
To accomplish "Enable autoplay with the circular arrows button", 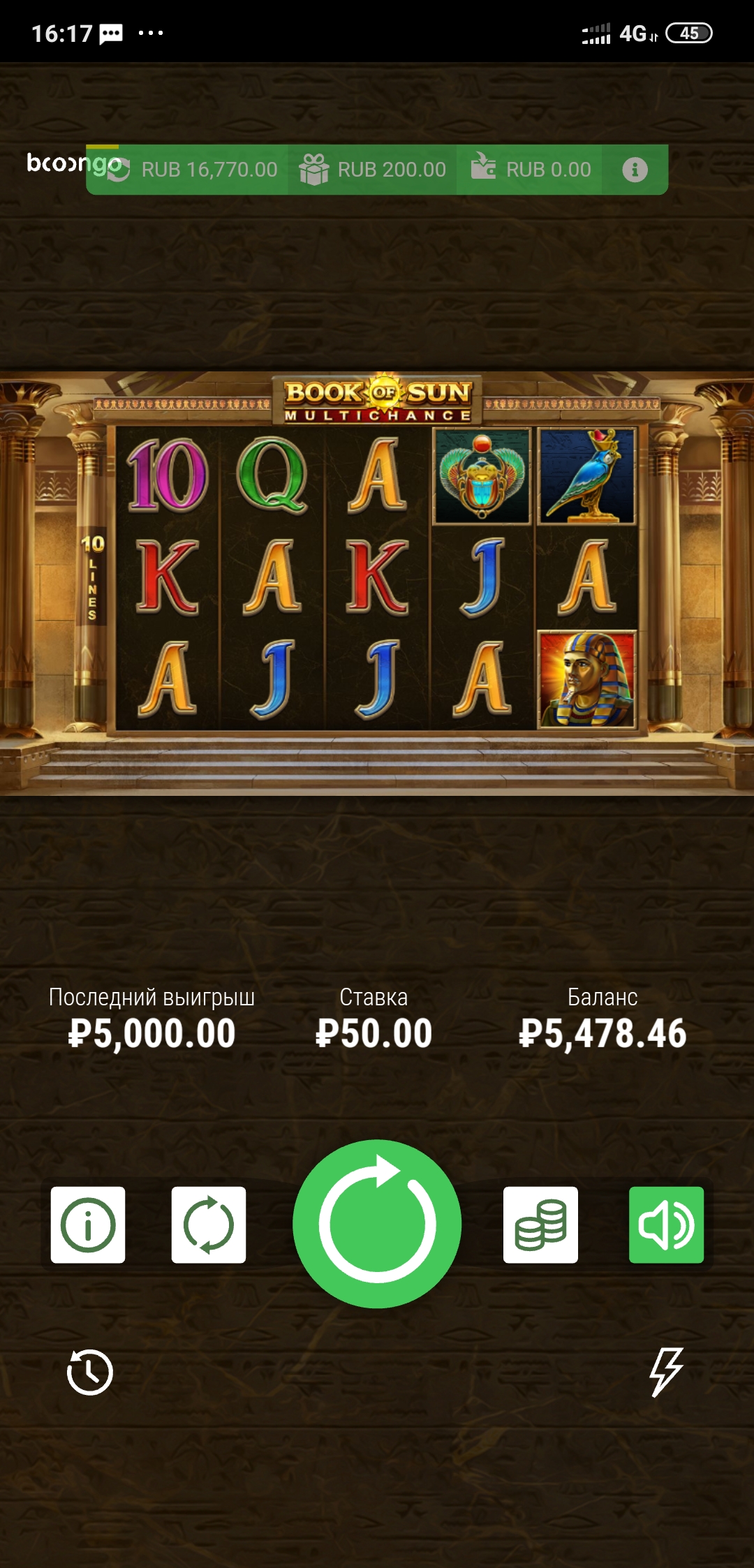I will 209,1225.
